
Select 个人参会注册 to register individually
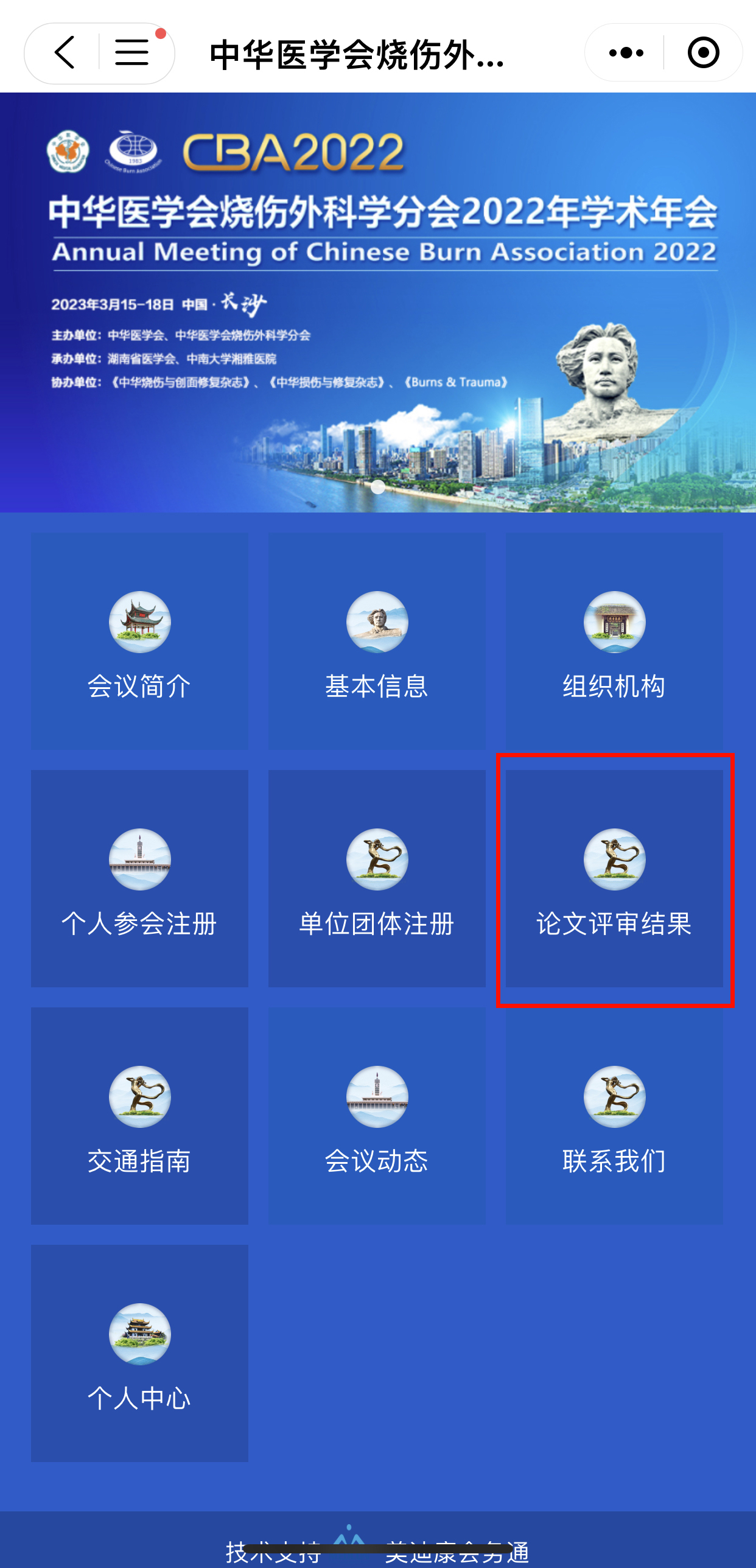pos(139,878)
